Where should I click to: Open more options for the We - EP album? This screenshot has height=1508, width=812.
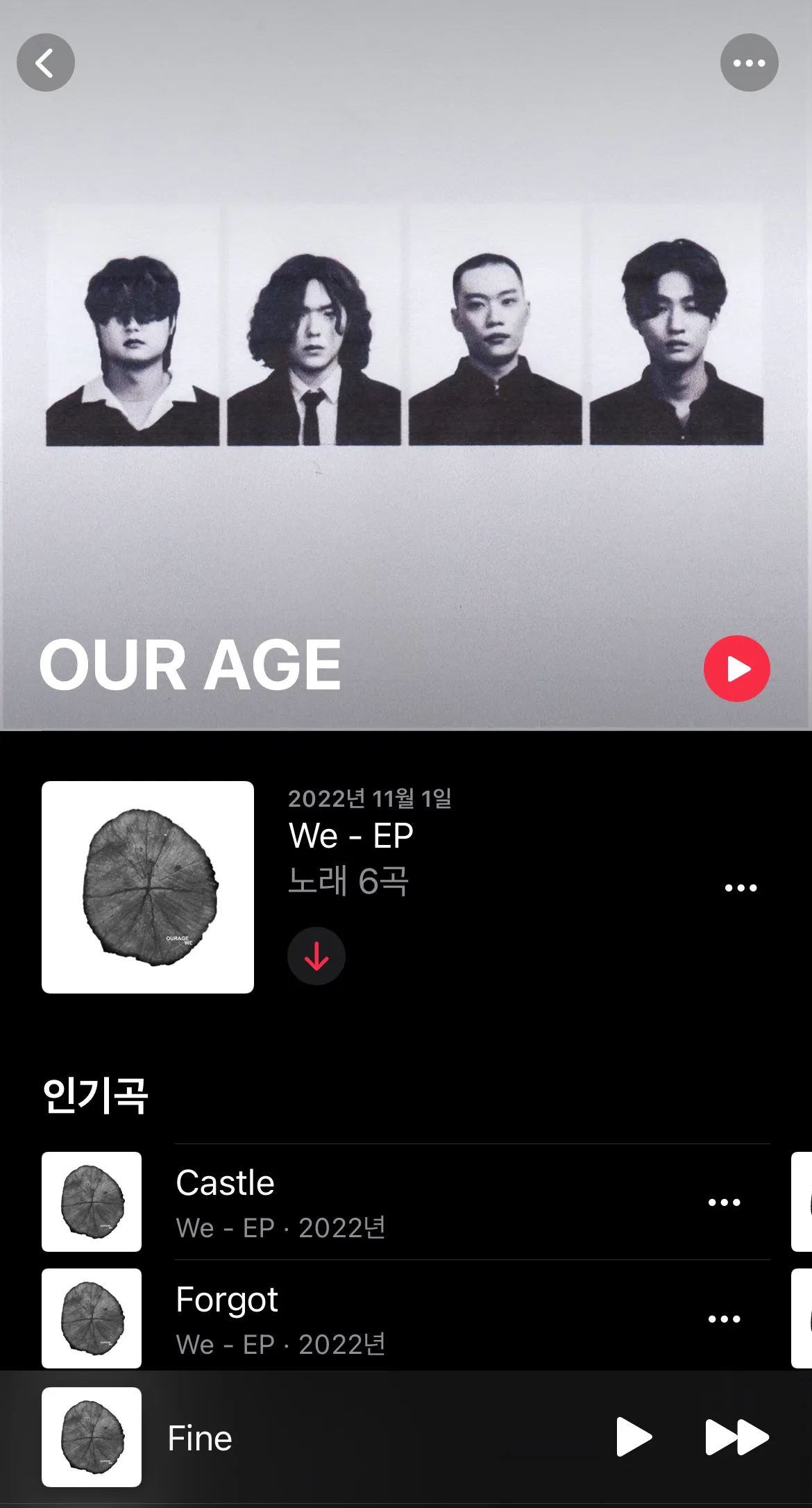click(x=738, y=887)
